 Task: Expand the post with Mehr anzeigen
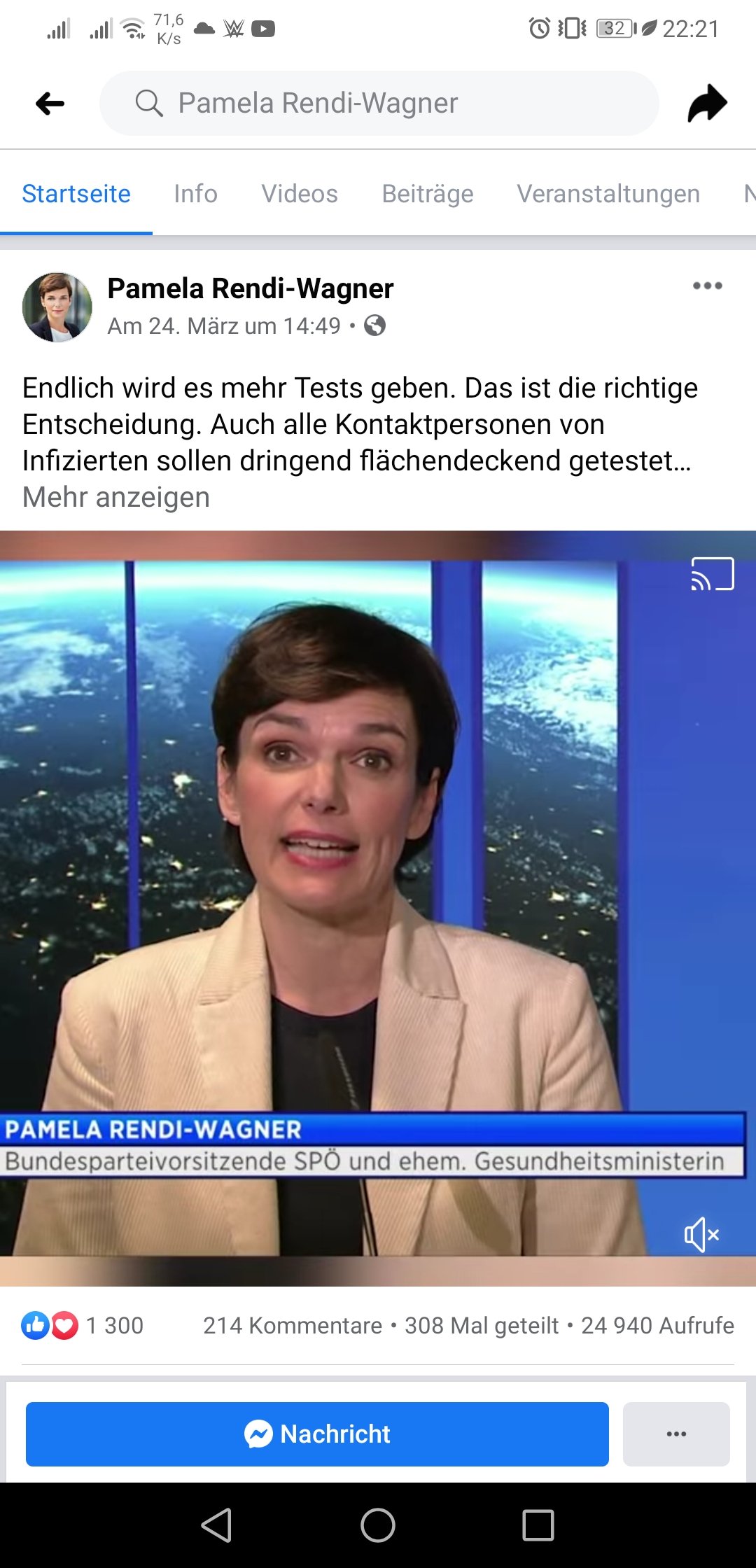tap(116, 497)
